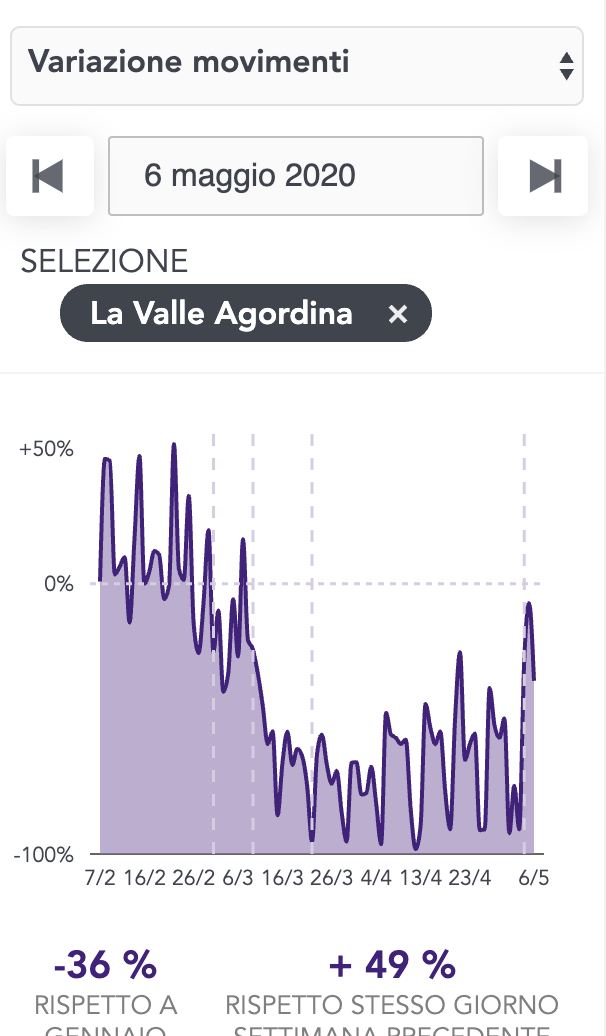This screenshot has width=606, height=1036.
Task: Open the 6 maggio 2020 date field
Action: tap(296, 176)
